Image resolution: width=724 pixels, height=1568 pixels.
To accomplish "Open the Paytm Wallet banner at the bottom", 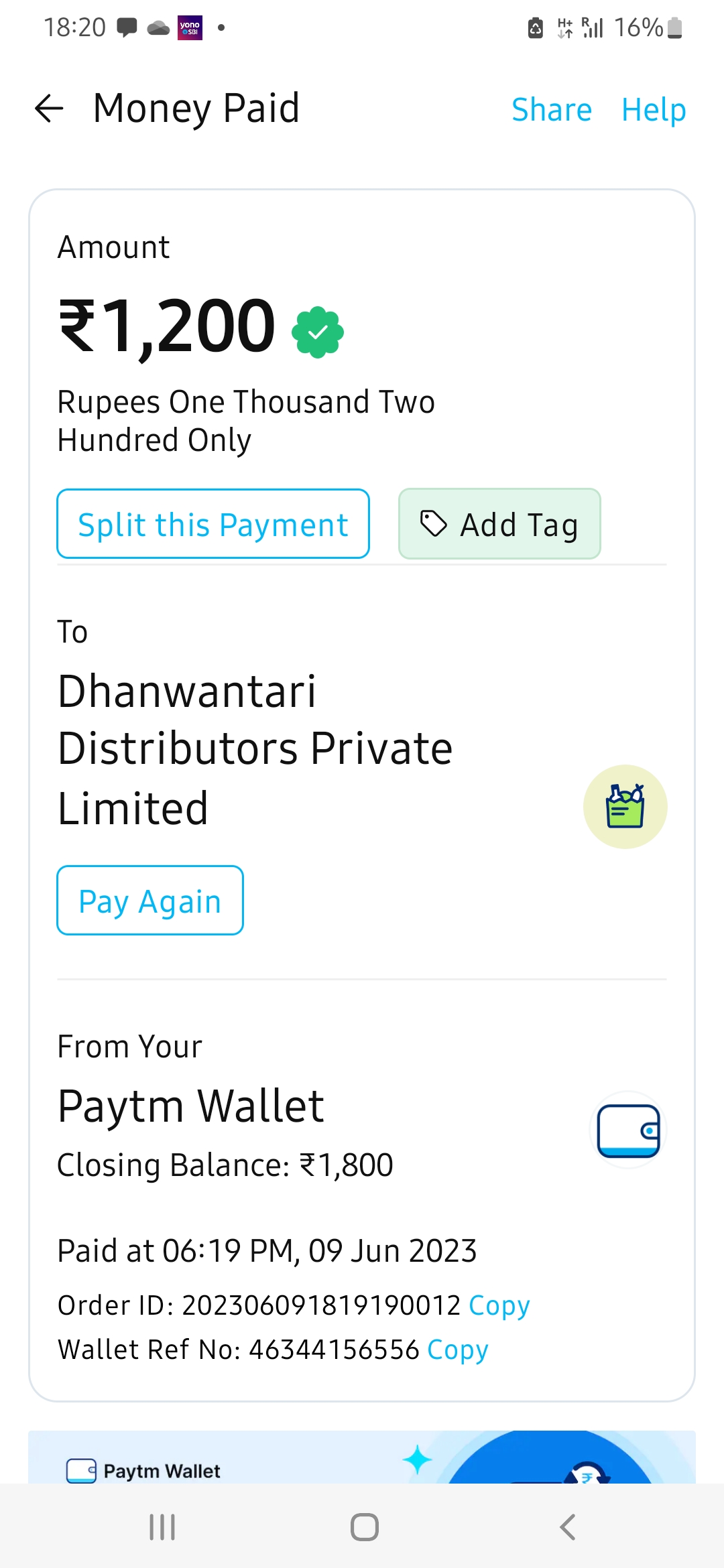I will [x=362, y=1457].
